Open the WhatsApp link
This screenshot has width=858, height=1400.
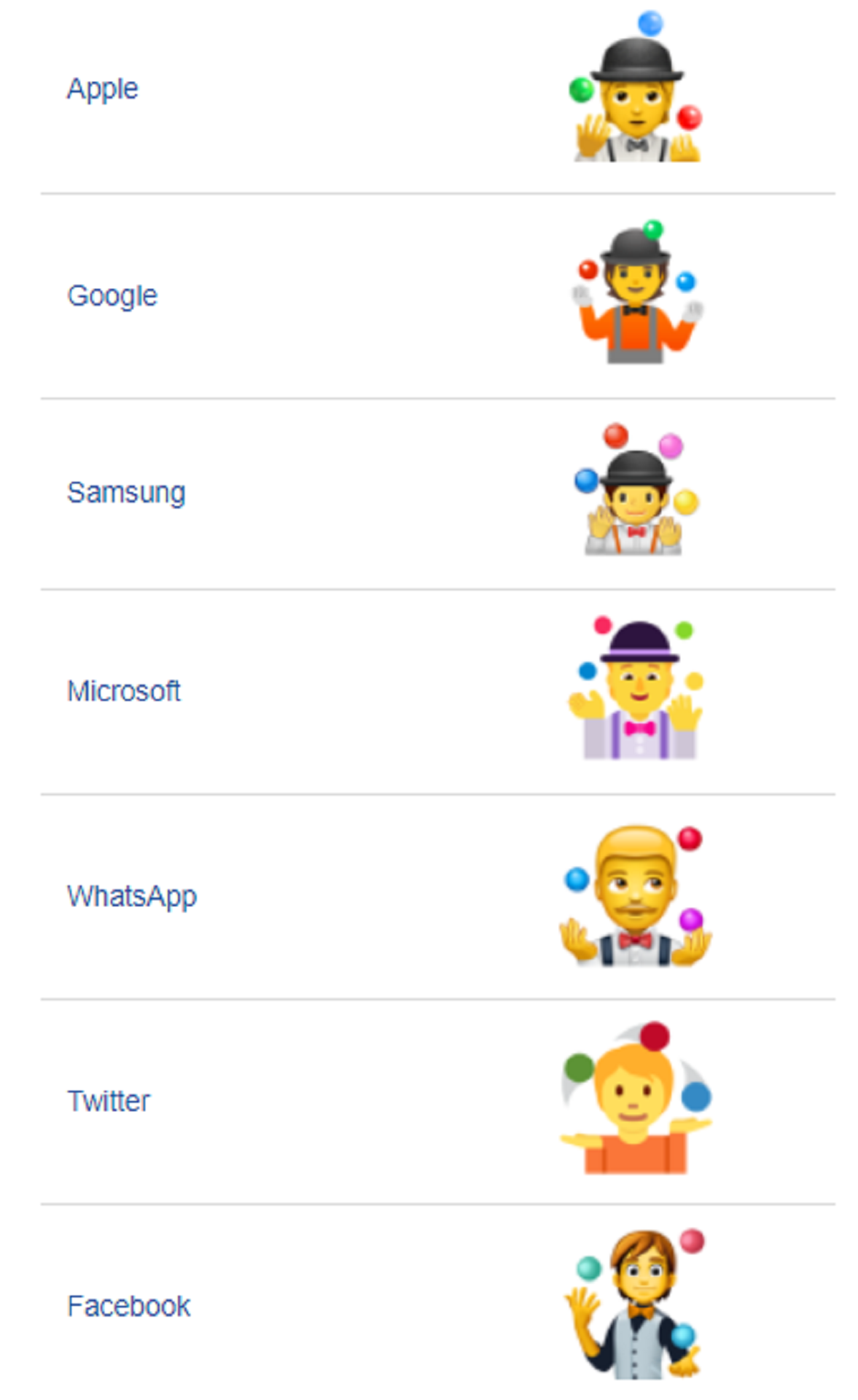[132, 896]
